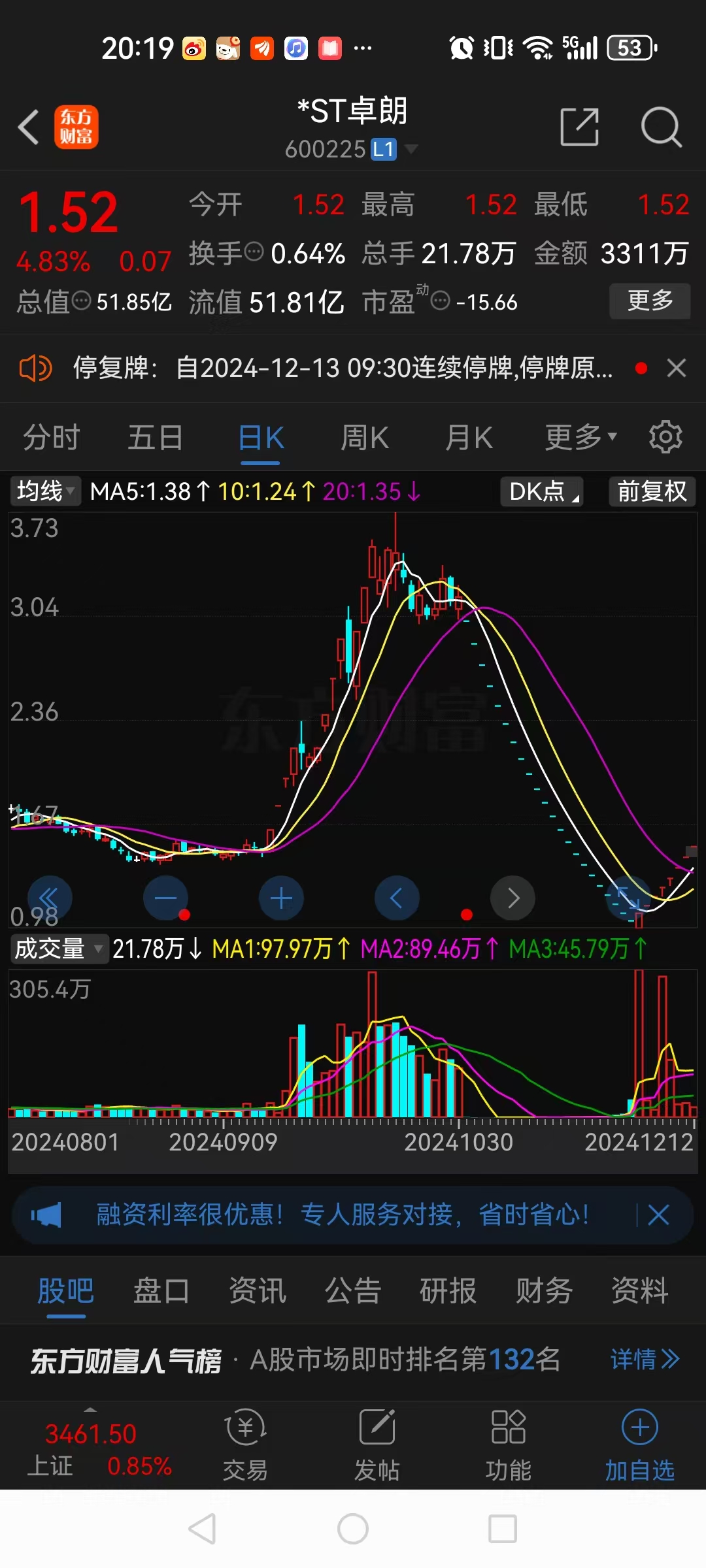Viewport: 706px width, 1568px height.
Task: Open the share icon in top bar
Action: pyautogui.click(x=578, y=127)
